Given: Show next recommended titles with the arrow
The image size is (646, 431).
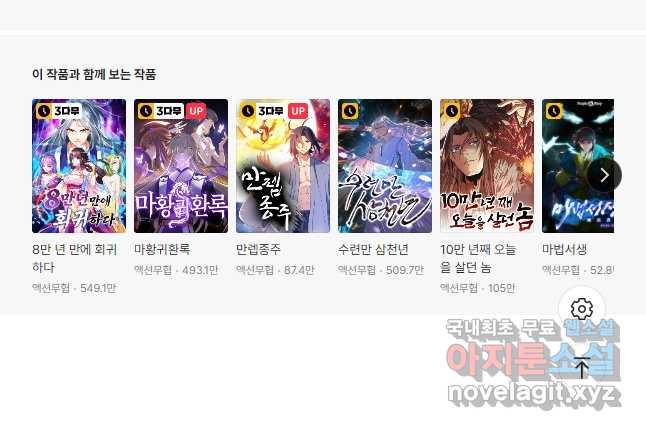Looking at the screenshot, I should (x=603, y=175).
